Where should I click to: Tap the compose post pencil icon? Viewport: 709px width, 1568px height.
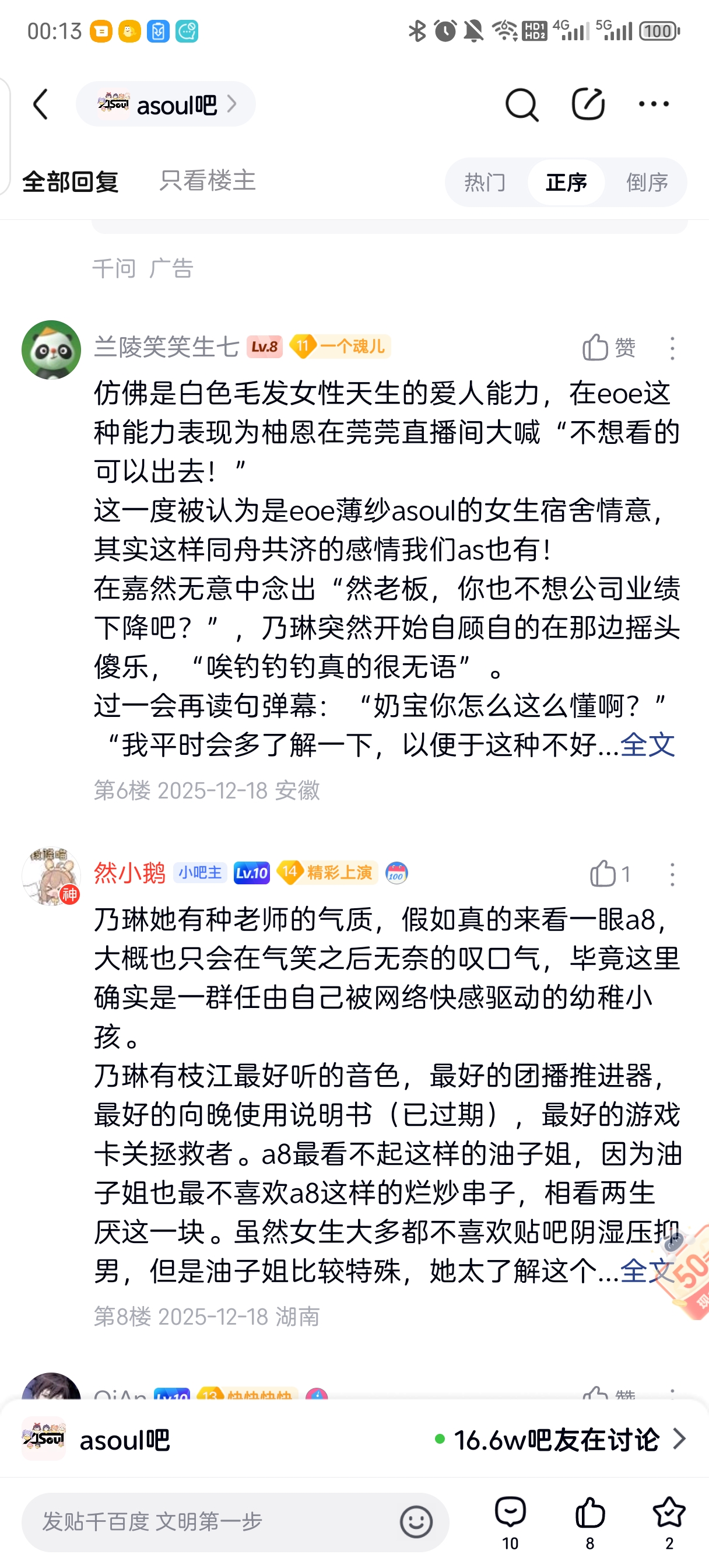coord(588,103)
